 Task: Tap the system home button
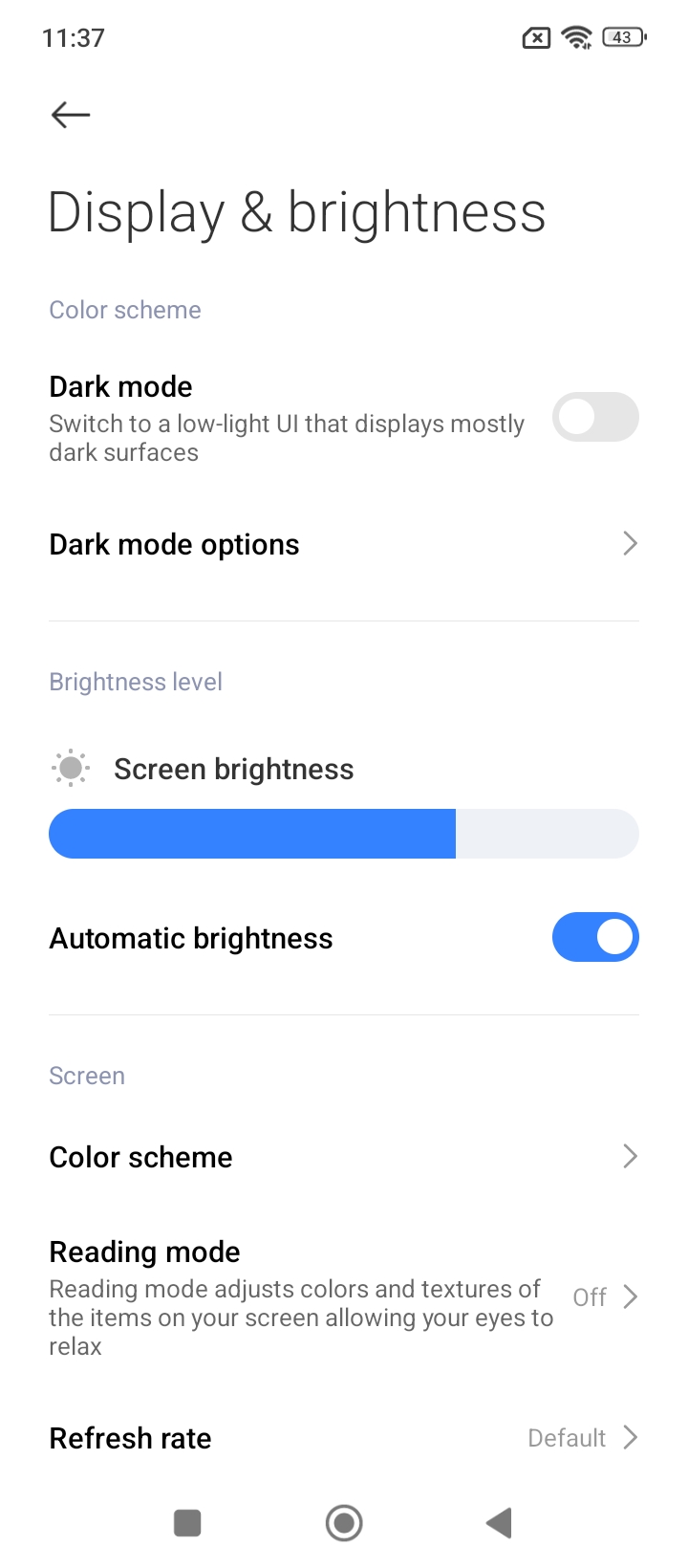(x=344, y=1523)
